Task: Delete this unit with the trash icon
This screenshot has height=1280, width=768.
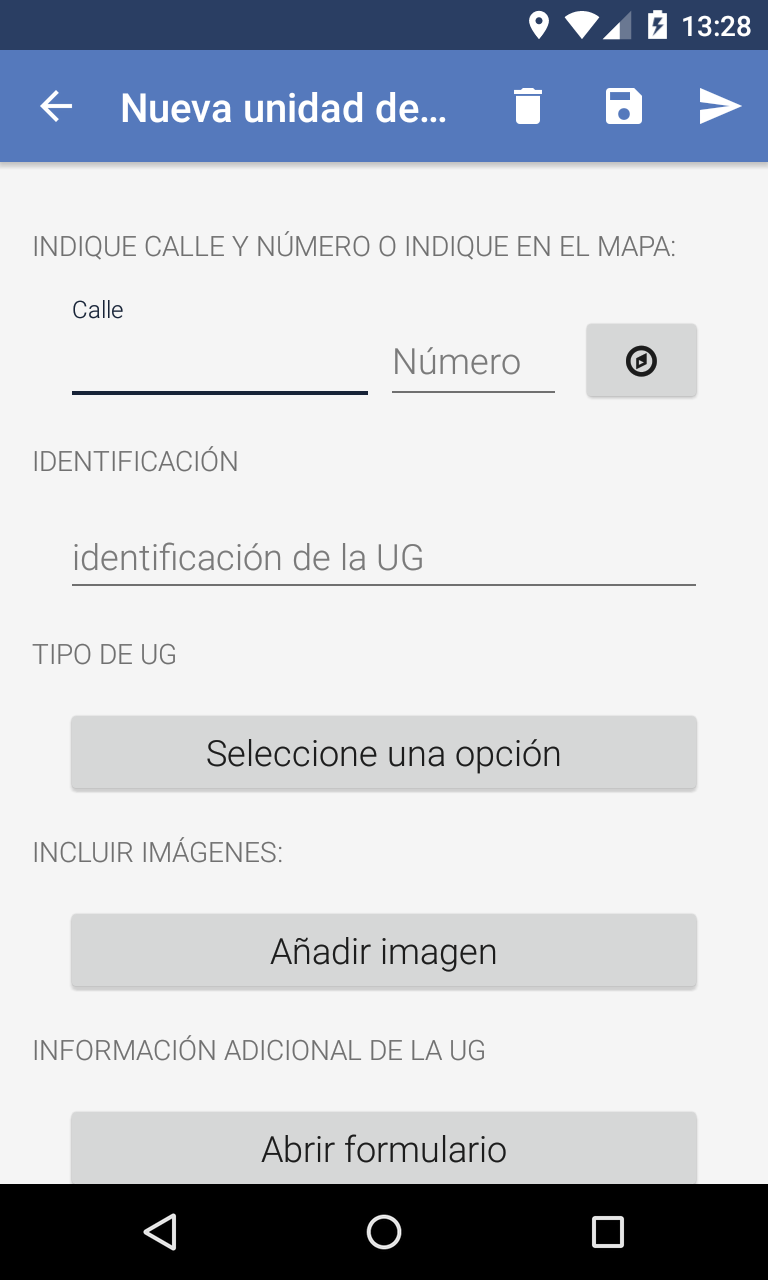Action: (x=528, y=106)
